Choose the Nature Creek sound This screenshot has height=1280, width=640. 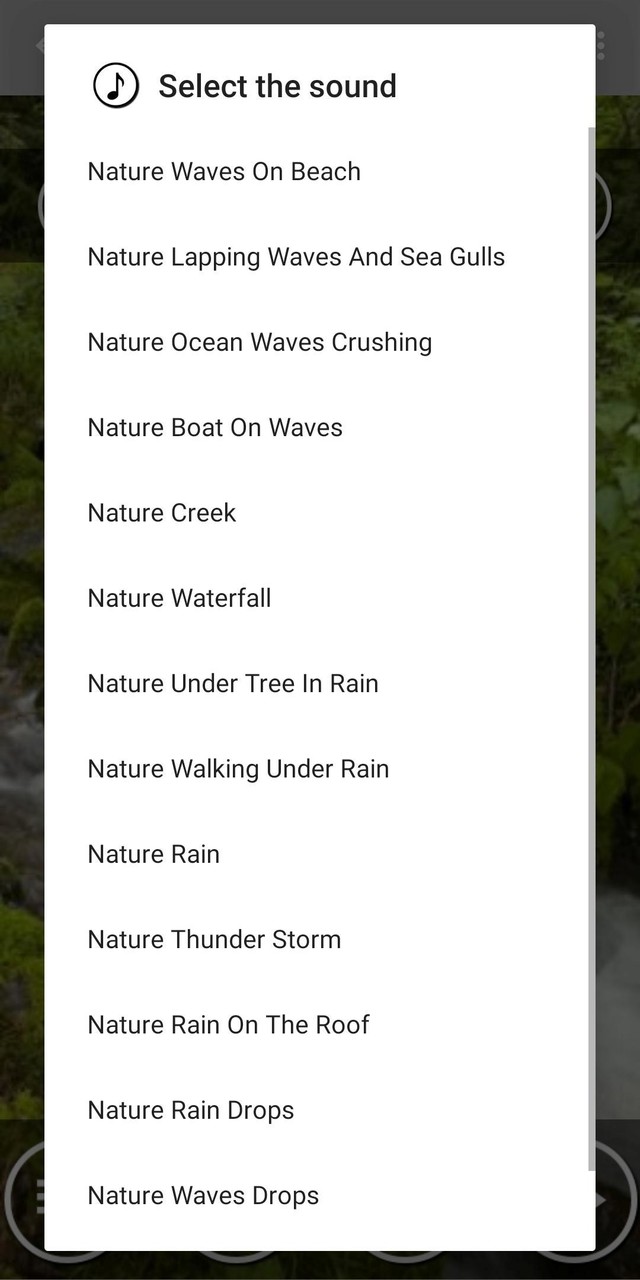[319, 513]
